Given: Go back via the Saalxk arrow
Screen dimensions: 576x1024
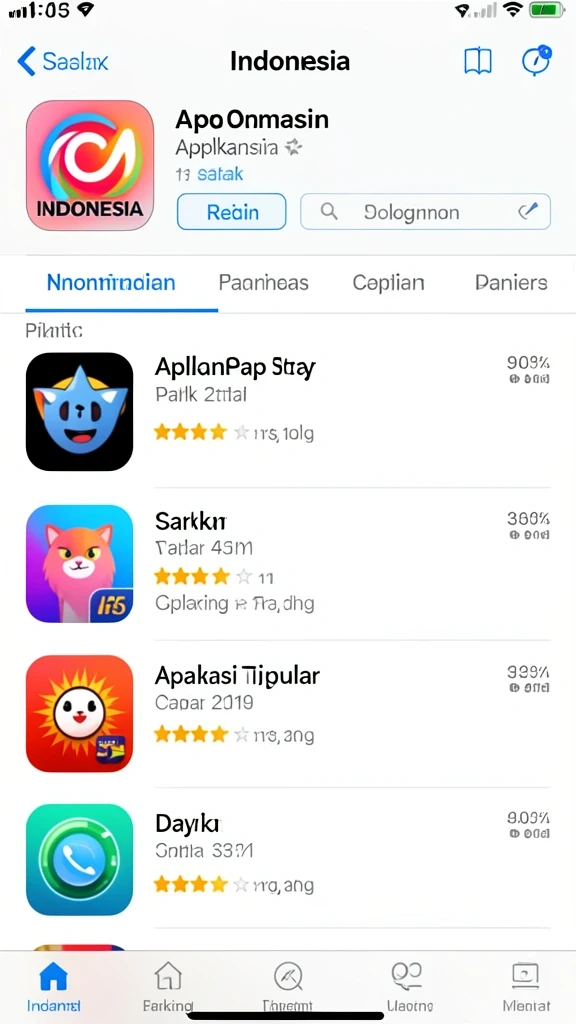Looking at the screenshot, I should (62, 61).
